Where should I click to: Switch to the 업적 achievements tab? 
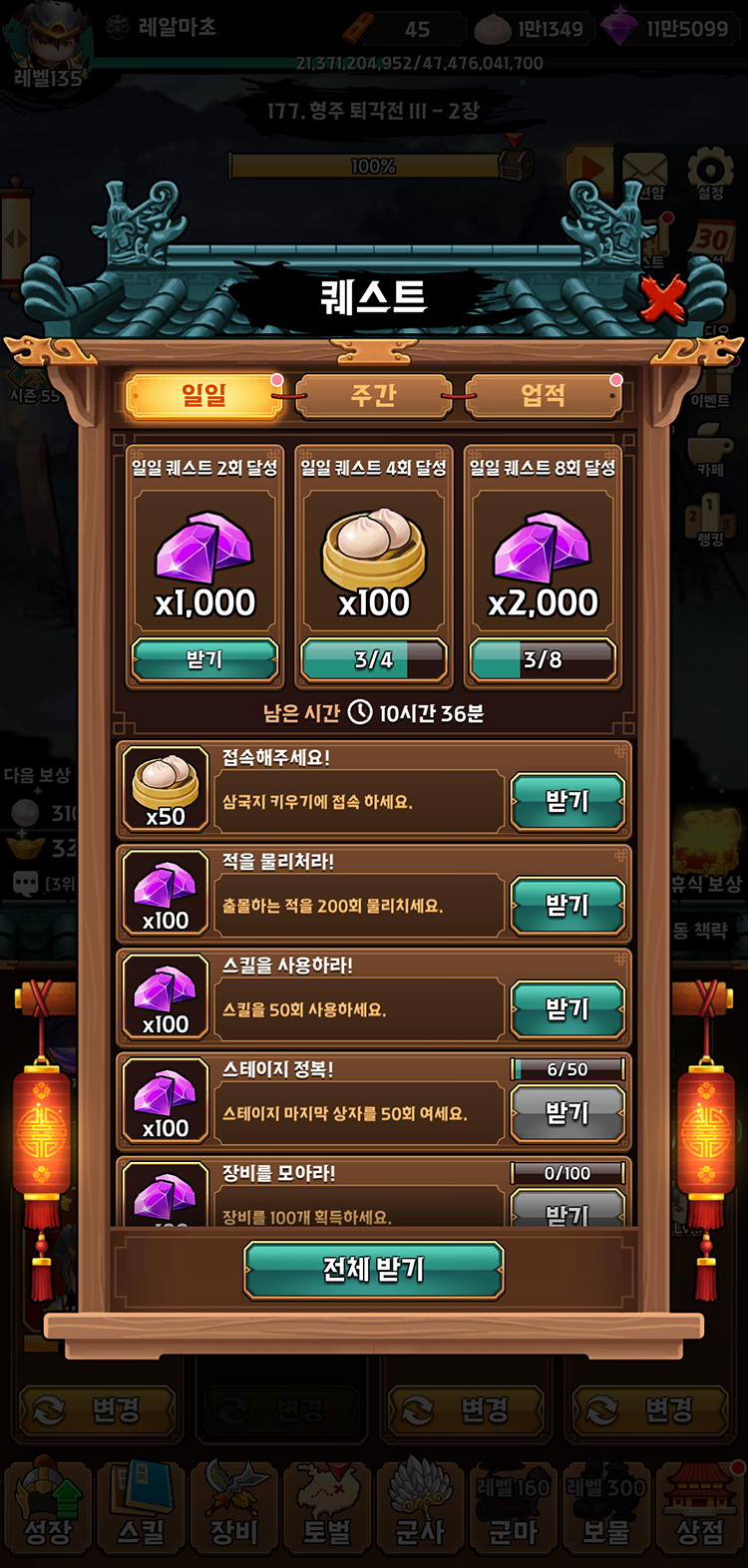(543, 396)
